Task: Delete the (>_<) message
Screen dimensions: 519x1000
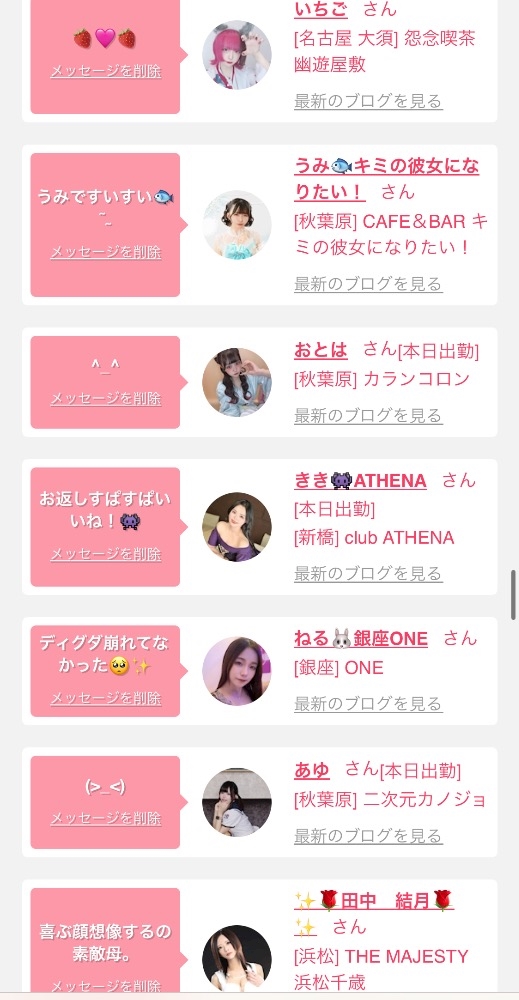Action: pyautogui.click(x=106, y=818)
